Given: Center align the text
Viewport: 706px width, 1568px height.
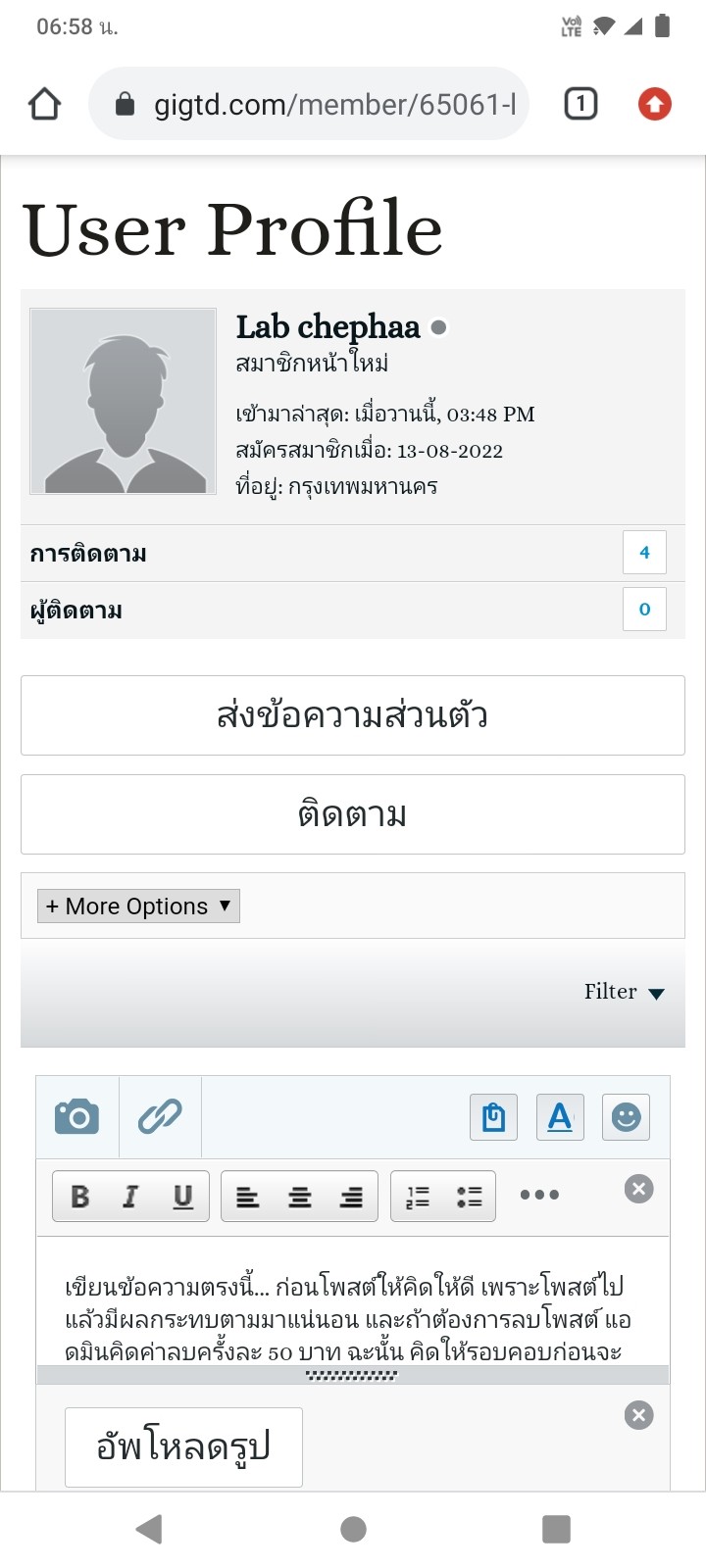Looking at the screenshot, I should [x=300, y=1196].
